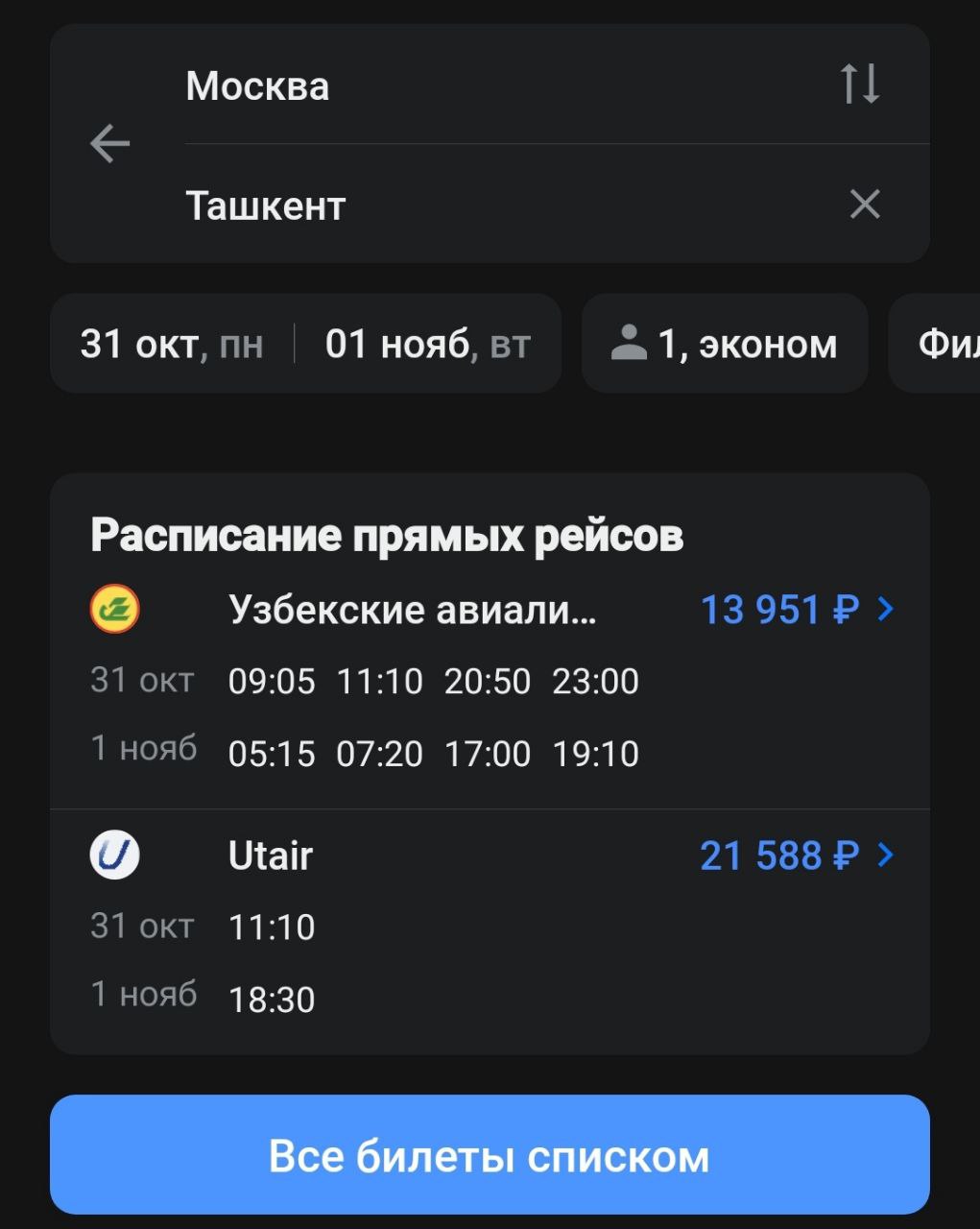Viewport: 980px width, 1229px height.
Task: Show all tickets as a list
Action: pyautogui.click(x=490, y=1155)
